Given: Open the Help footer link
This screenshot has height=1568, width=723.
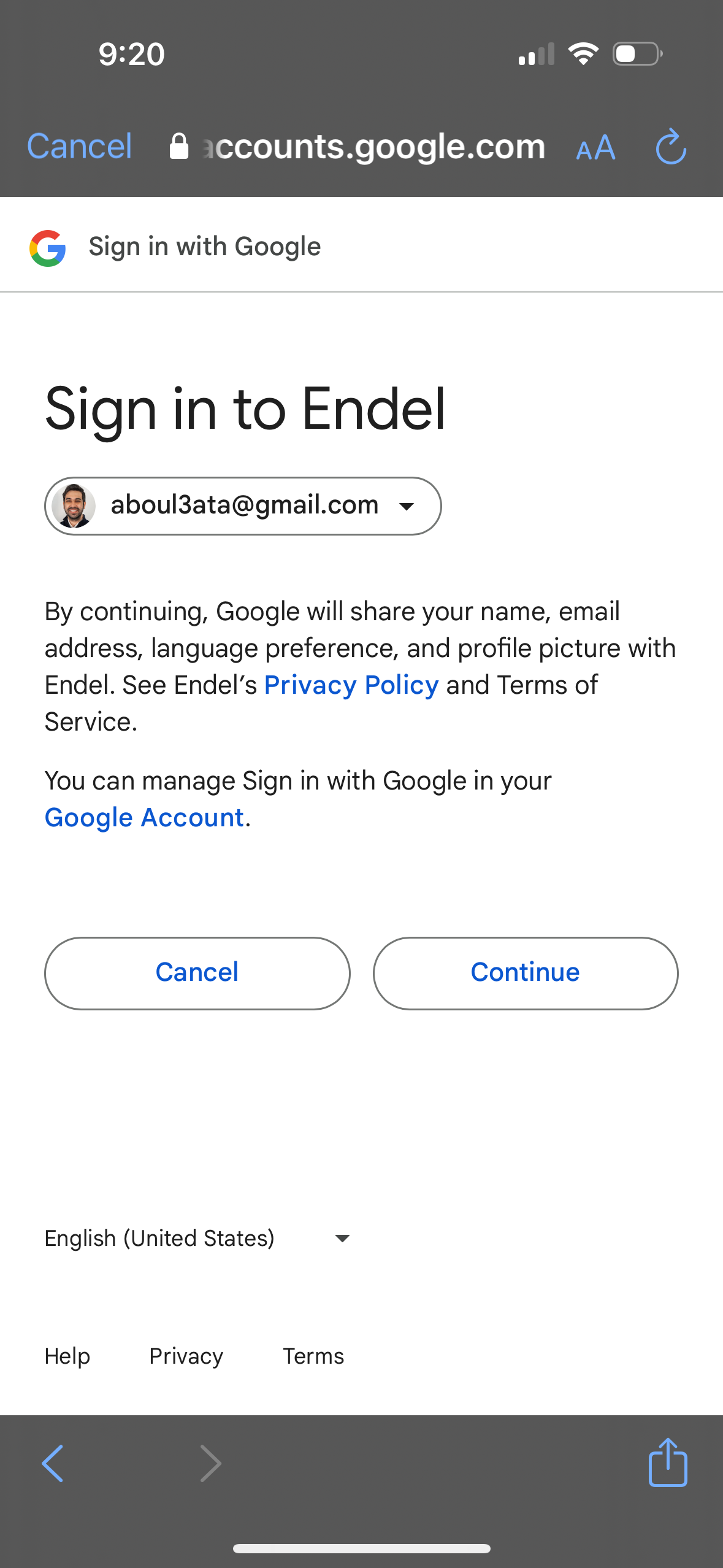Looking at the screenshot, I should 67,1356.
